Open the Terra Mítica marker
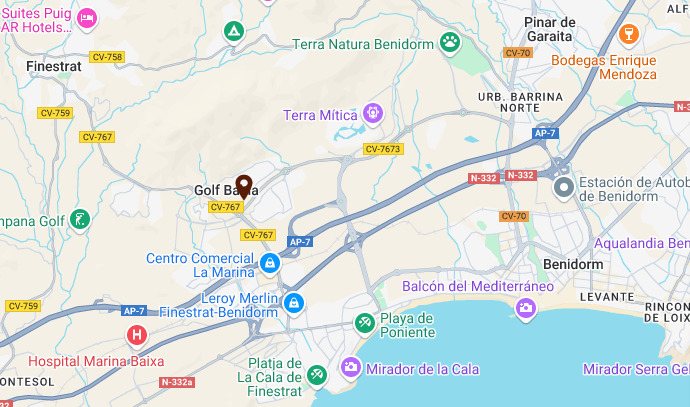The height and width of the screenshot is (407, 690). click(x=373, y=114)
